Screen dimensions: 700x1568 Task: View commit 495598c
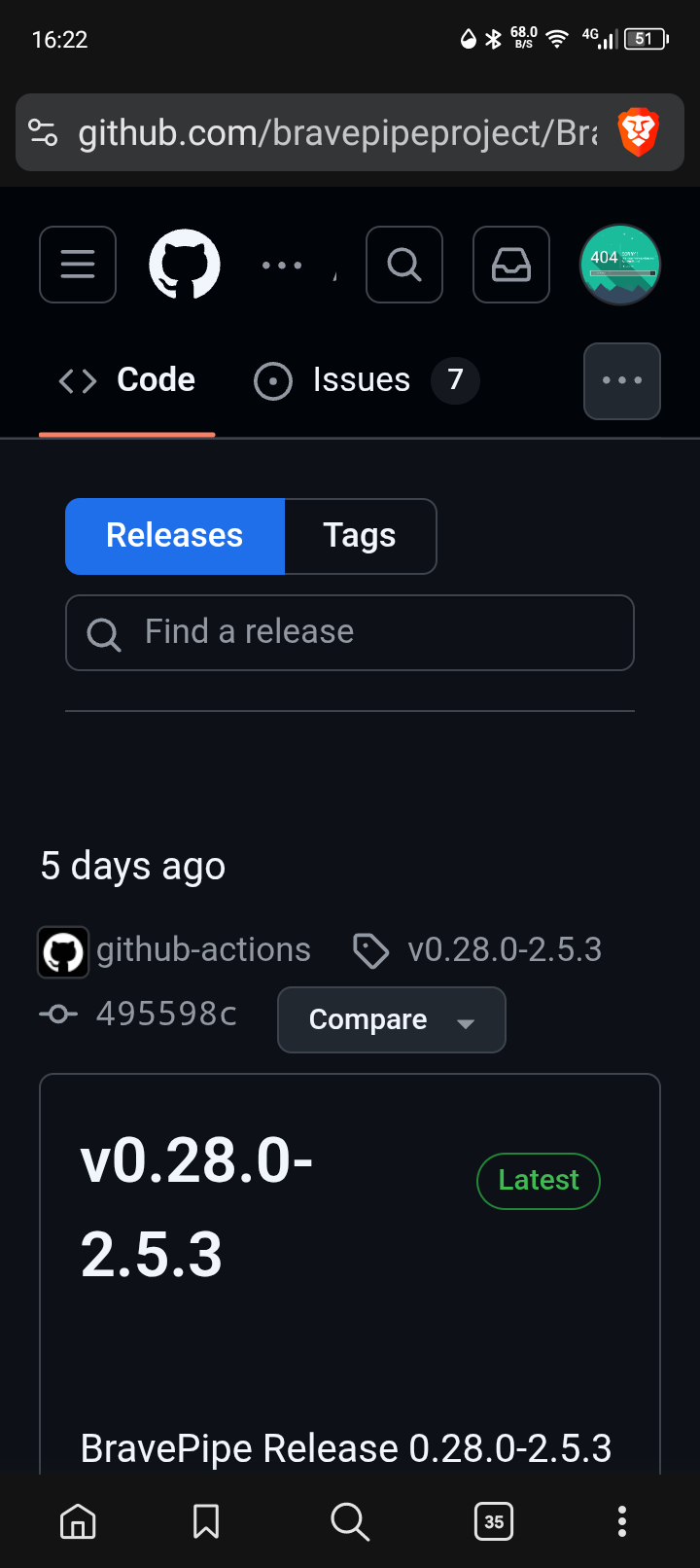(166, 1014)
